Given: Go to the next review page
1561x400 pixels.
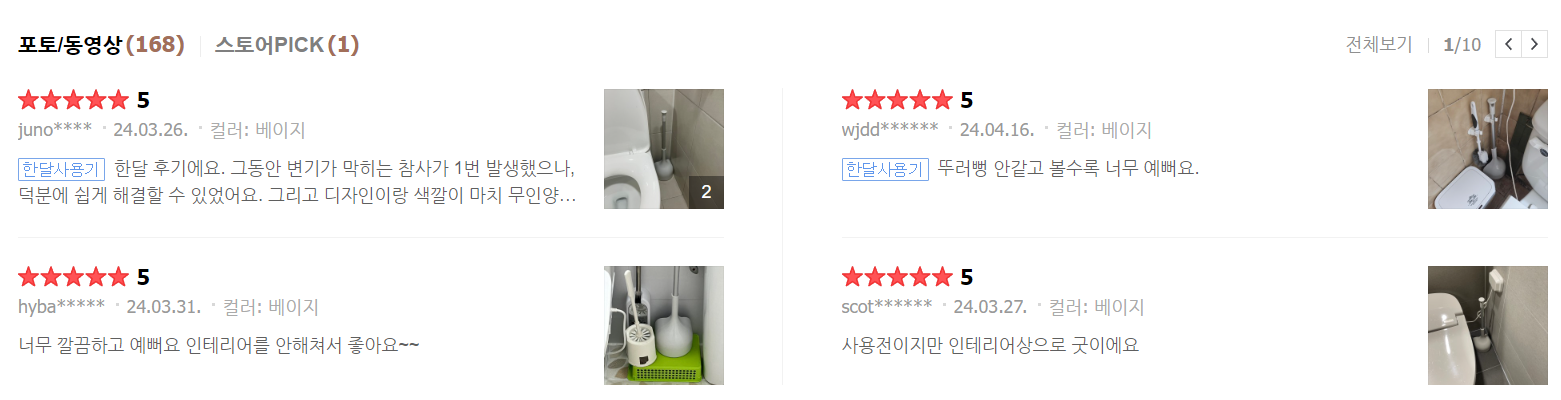Looking at the screenshot, I should click(x=1534, y=45).
